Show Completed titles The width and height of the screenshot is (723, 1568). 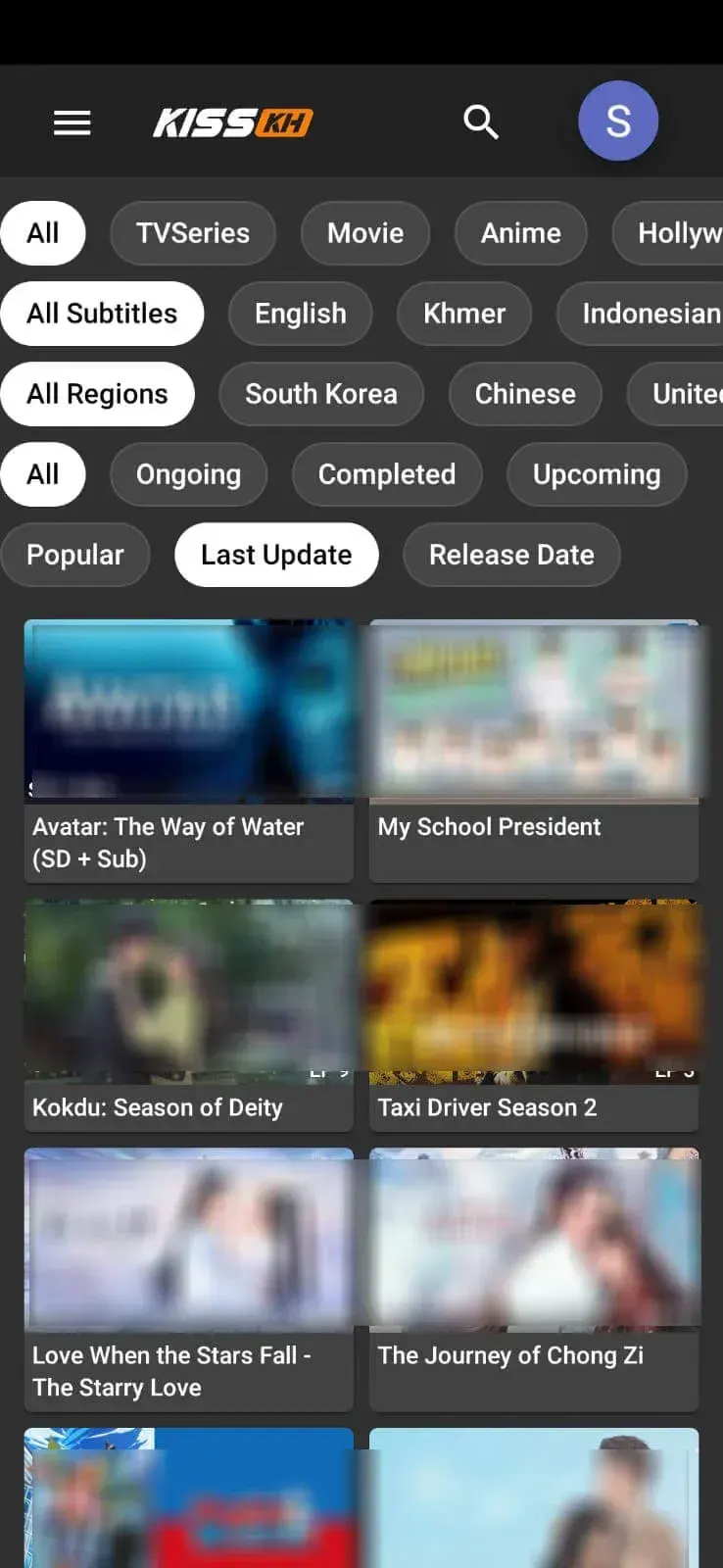point(386,474)
